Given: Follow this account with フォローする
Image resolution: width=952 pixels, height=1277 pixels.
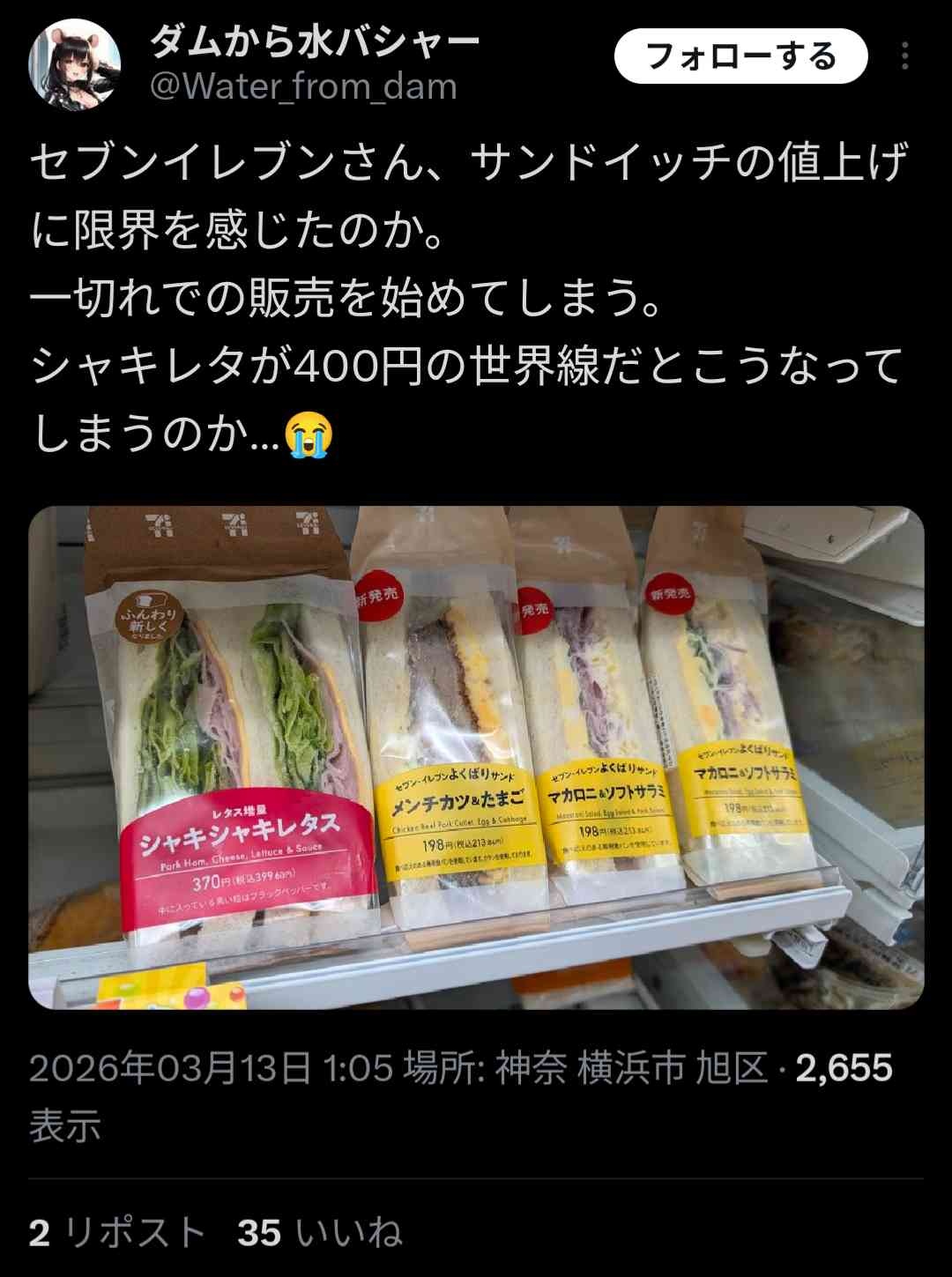Looking at the screenshot, I should pos(740,56).
